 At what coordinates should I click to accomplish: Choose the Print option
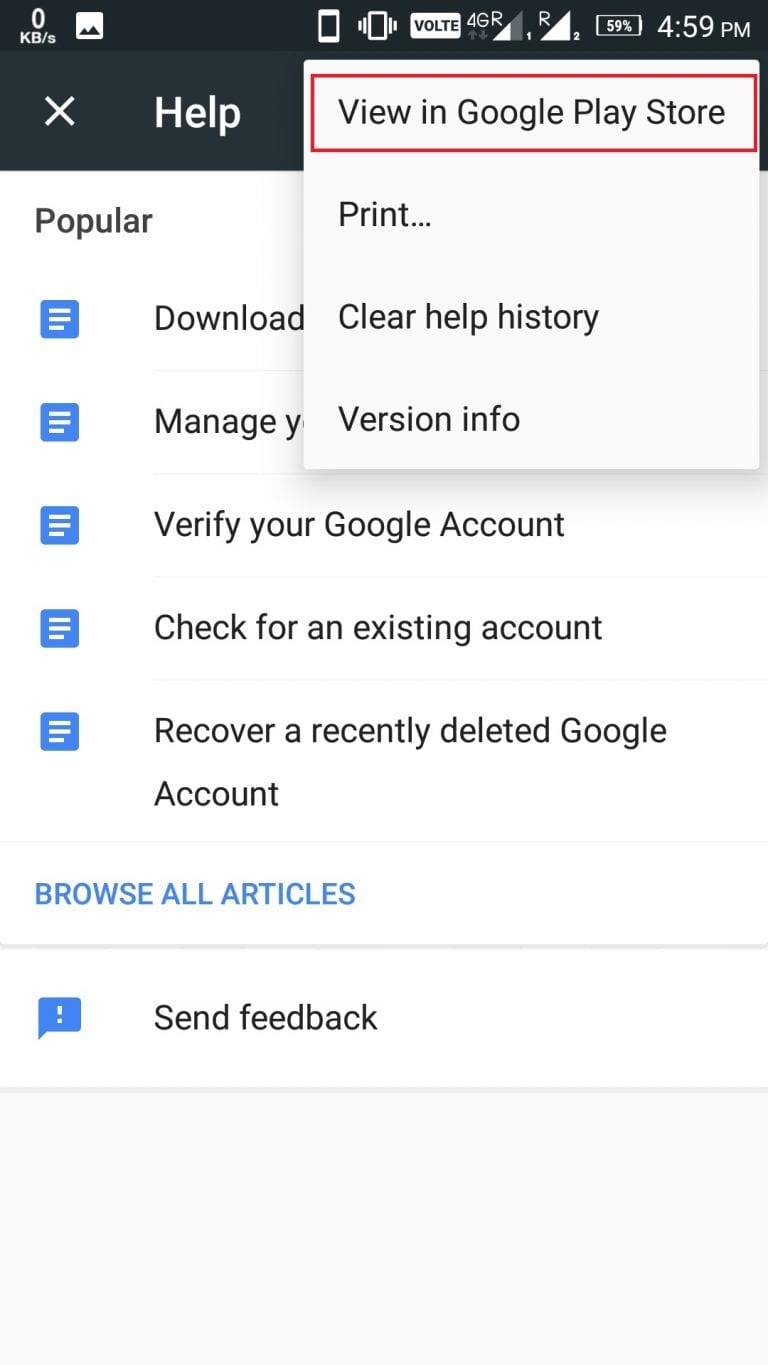532,214
